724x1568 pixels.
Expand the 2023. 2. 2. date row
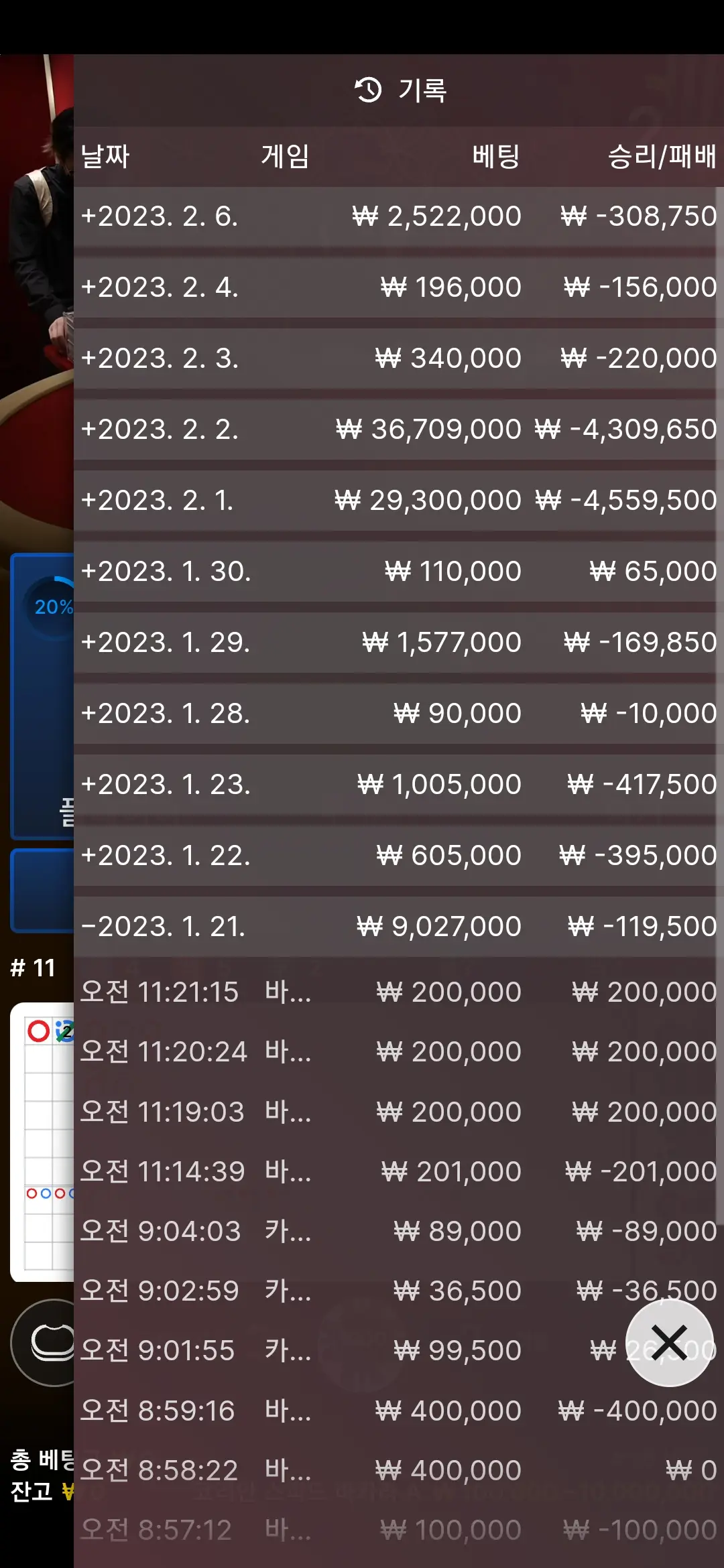[x=395, y=430]
